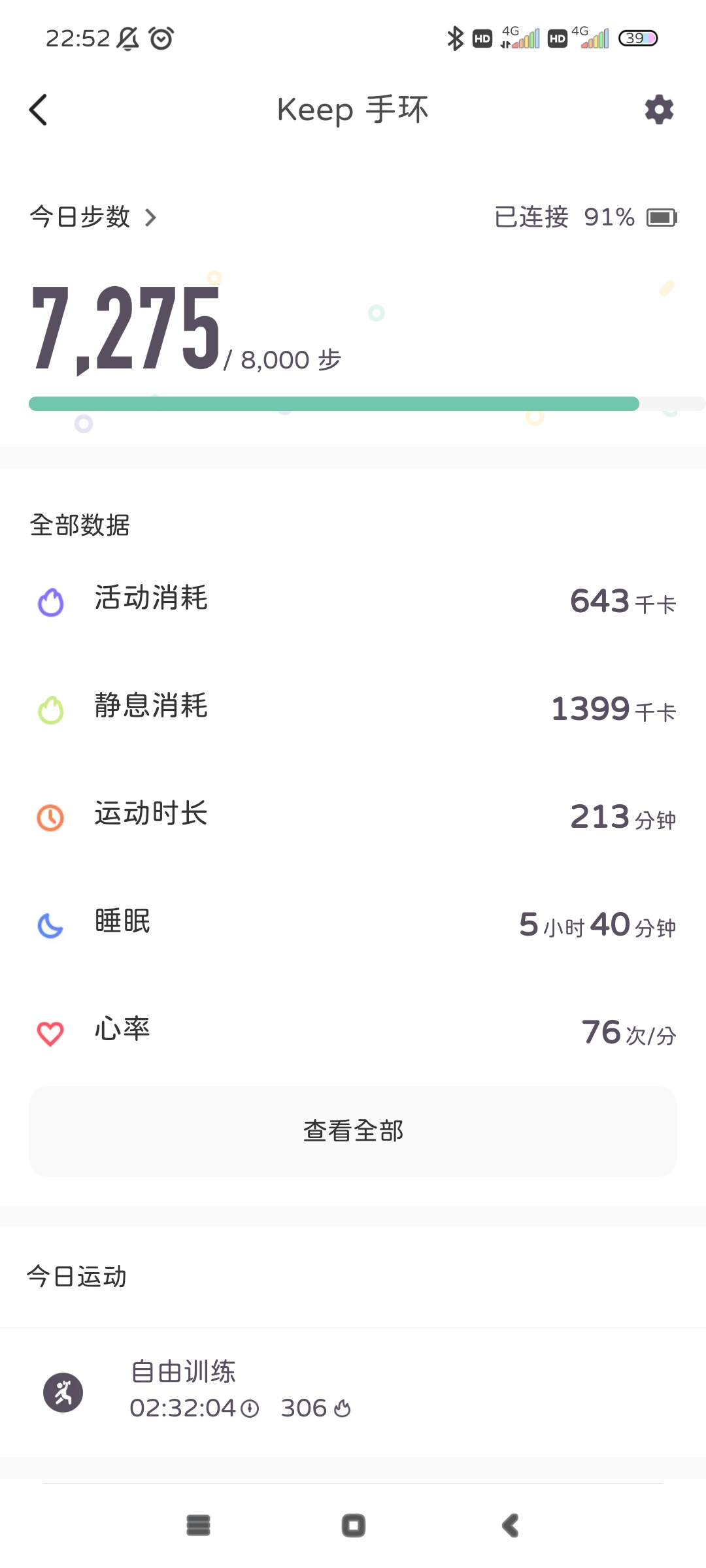Open the settings gear icon
Viewport: 706px width, 1568px height.
659,110
